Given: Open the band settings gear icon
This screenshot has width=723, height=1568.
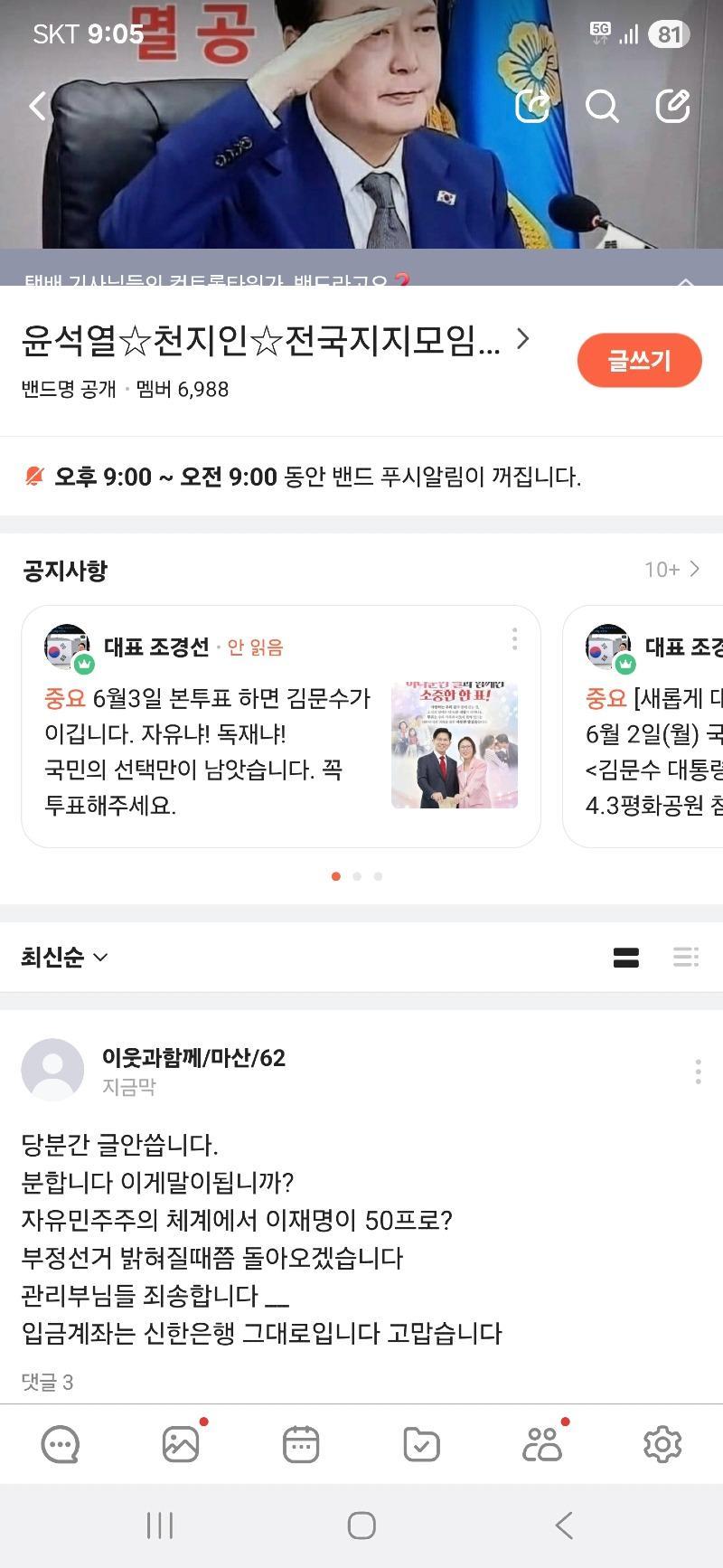Looking at the screenshot, I should [x=662, y=1444].
